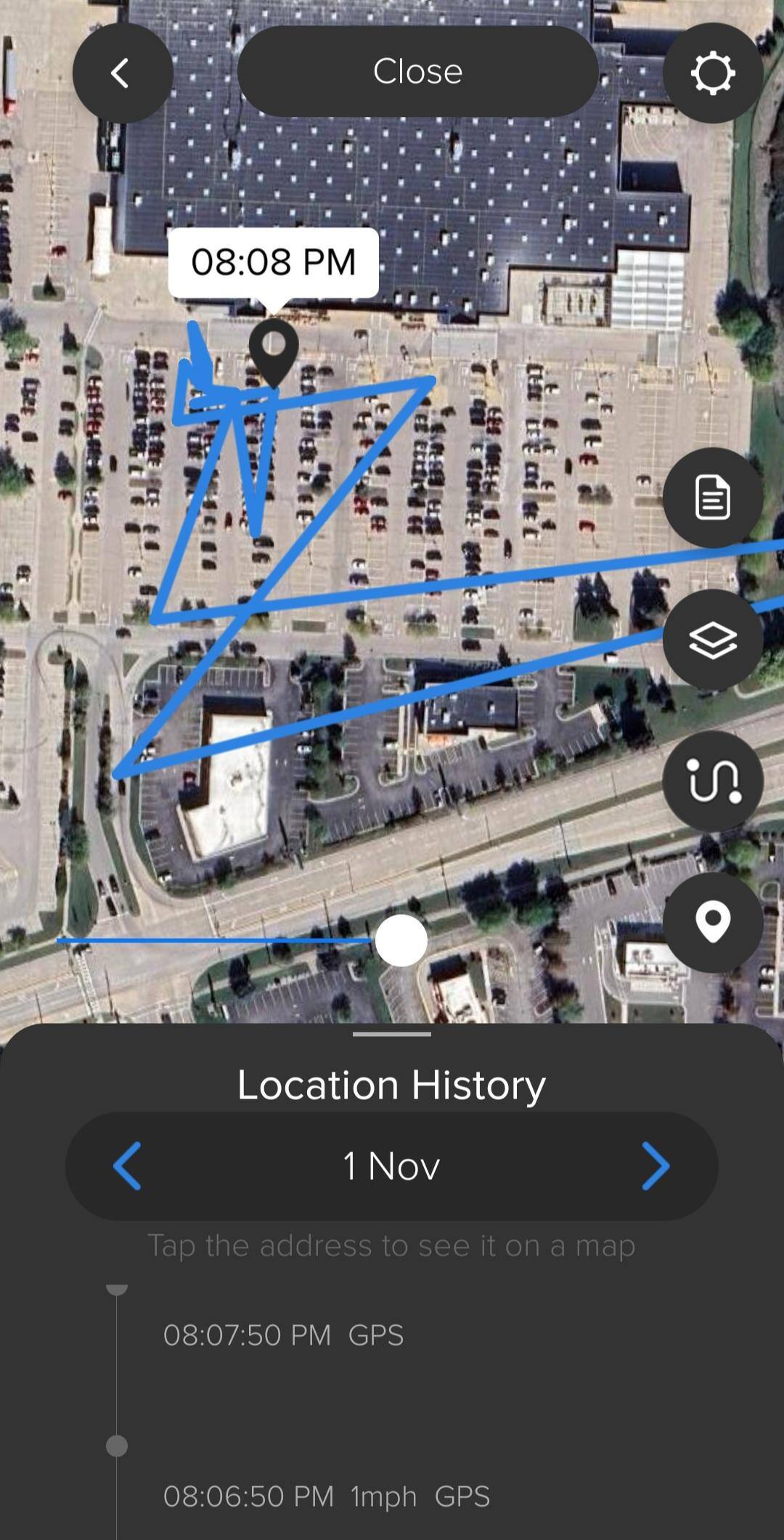Screen dimensions: 784x1540
Task: Tap the 08:08 PM map pin marker
Action: coord(274,353)
